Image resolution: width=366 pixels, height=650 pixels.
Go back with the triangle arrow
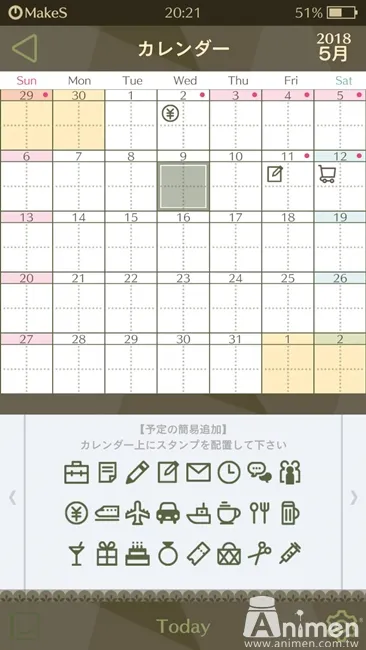tap(25, 49)
